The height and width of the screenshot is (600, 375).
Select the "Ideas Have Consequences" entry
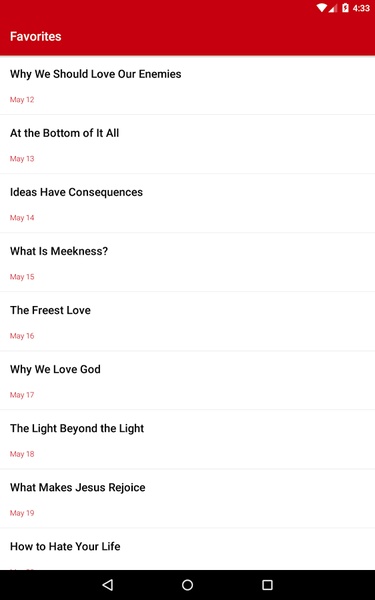click(188, 203)
